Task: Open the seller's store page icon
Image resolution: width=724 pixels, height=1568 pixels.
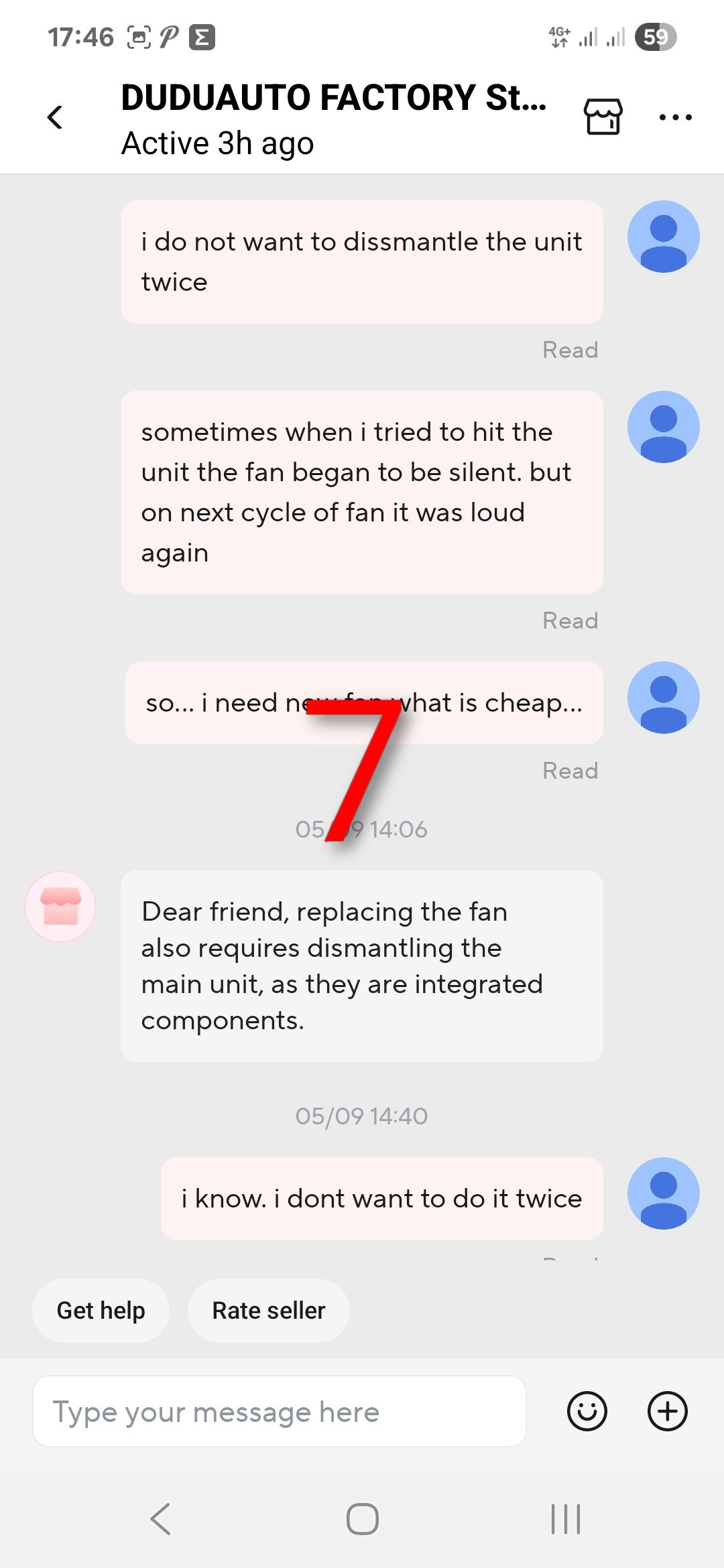Action: pyautogui.click(x=603, y=117)
